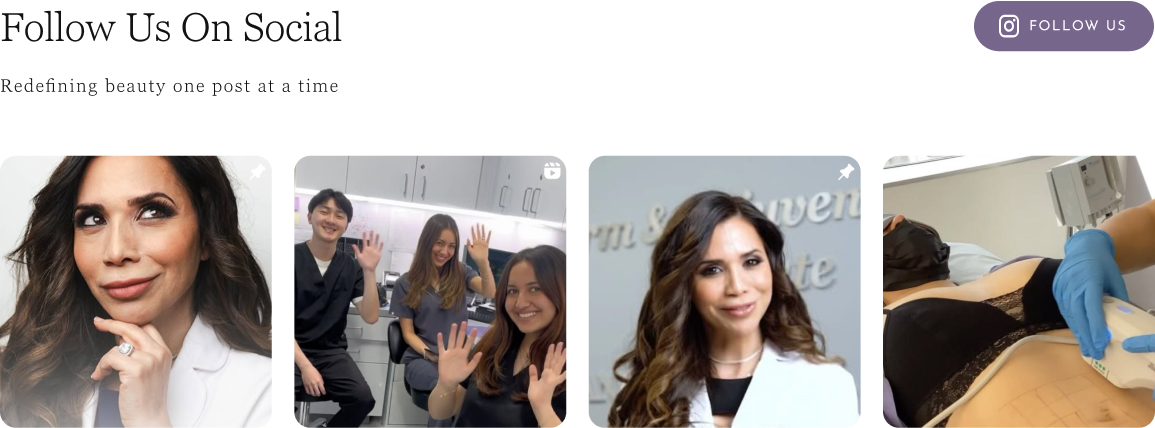Open the pinned post of woman in white coat
Image resolution: width=1155 pixels, height=428 pixels.
point(724,292)
